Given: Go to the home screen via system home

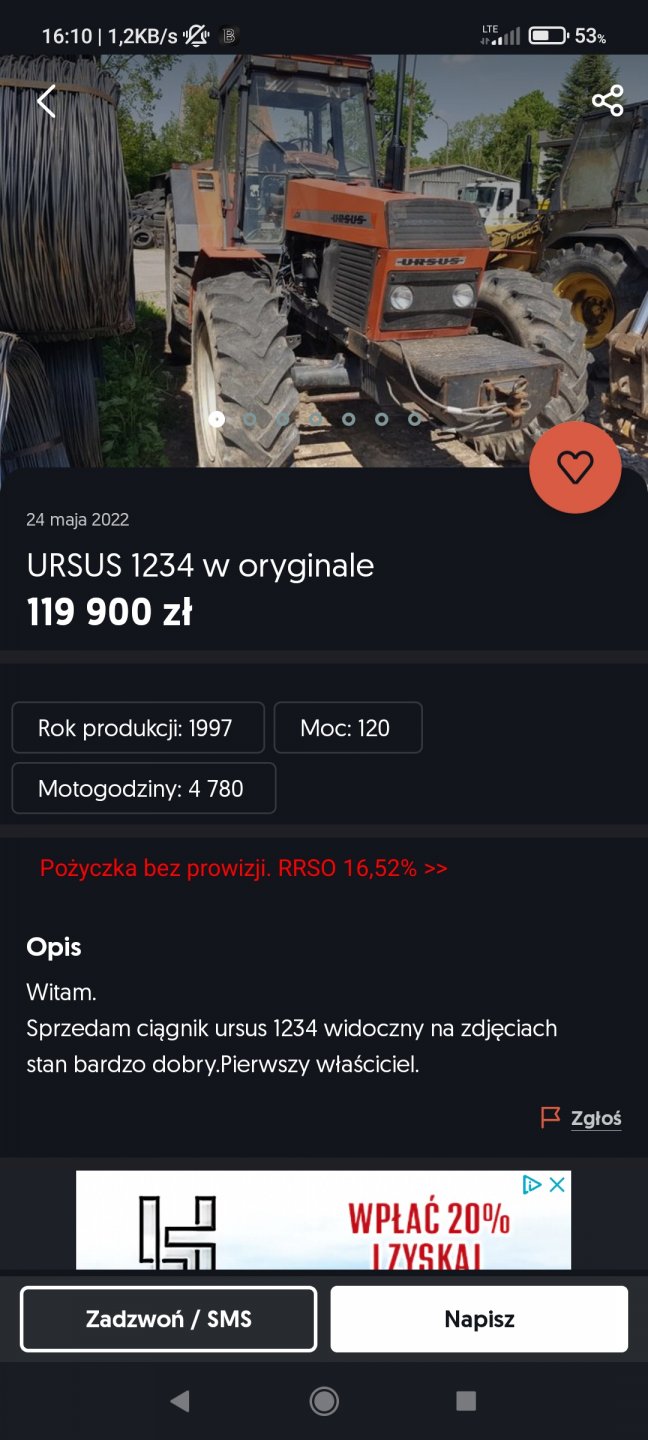Looking at the screenshot, I should [x=324, y=1401].
